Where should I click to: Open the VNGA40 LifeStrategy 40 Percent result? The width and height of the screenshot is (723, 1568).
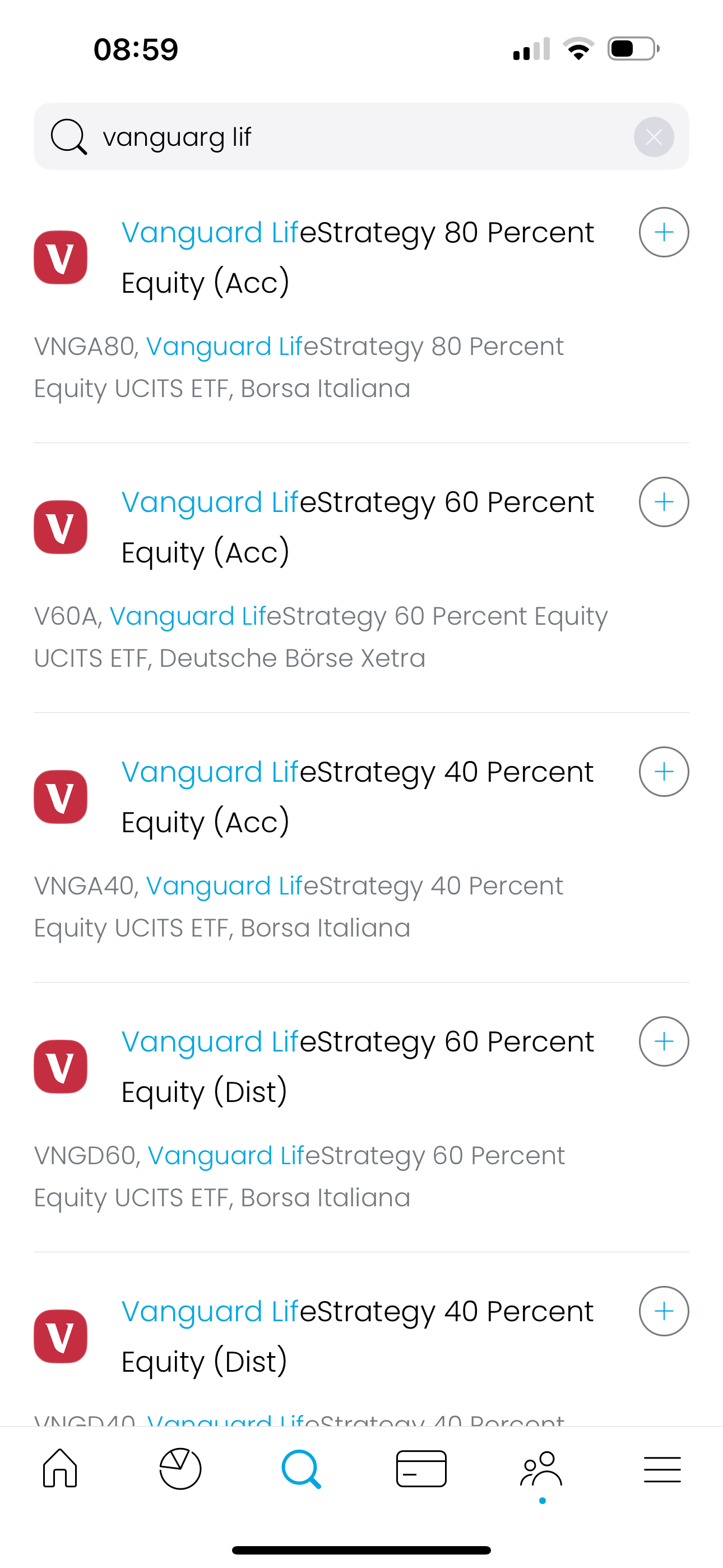click(361, 848)
